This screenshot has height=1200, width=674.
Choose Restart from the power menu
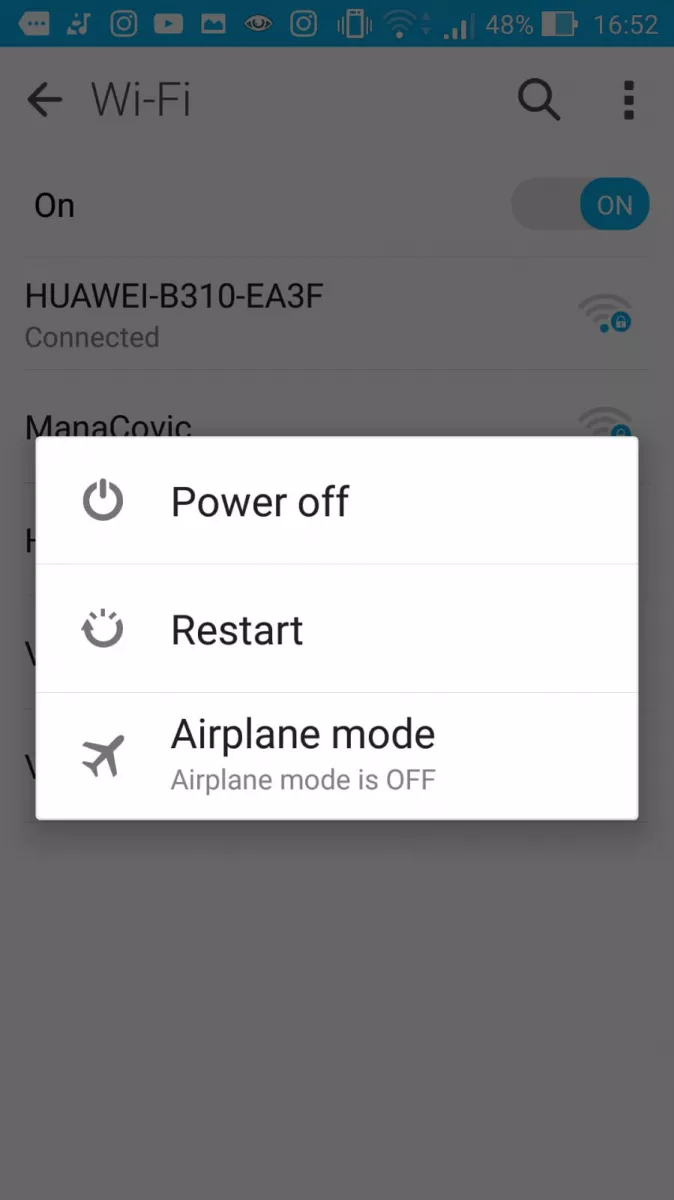[x=337, y=629]
